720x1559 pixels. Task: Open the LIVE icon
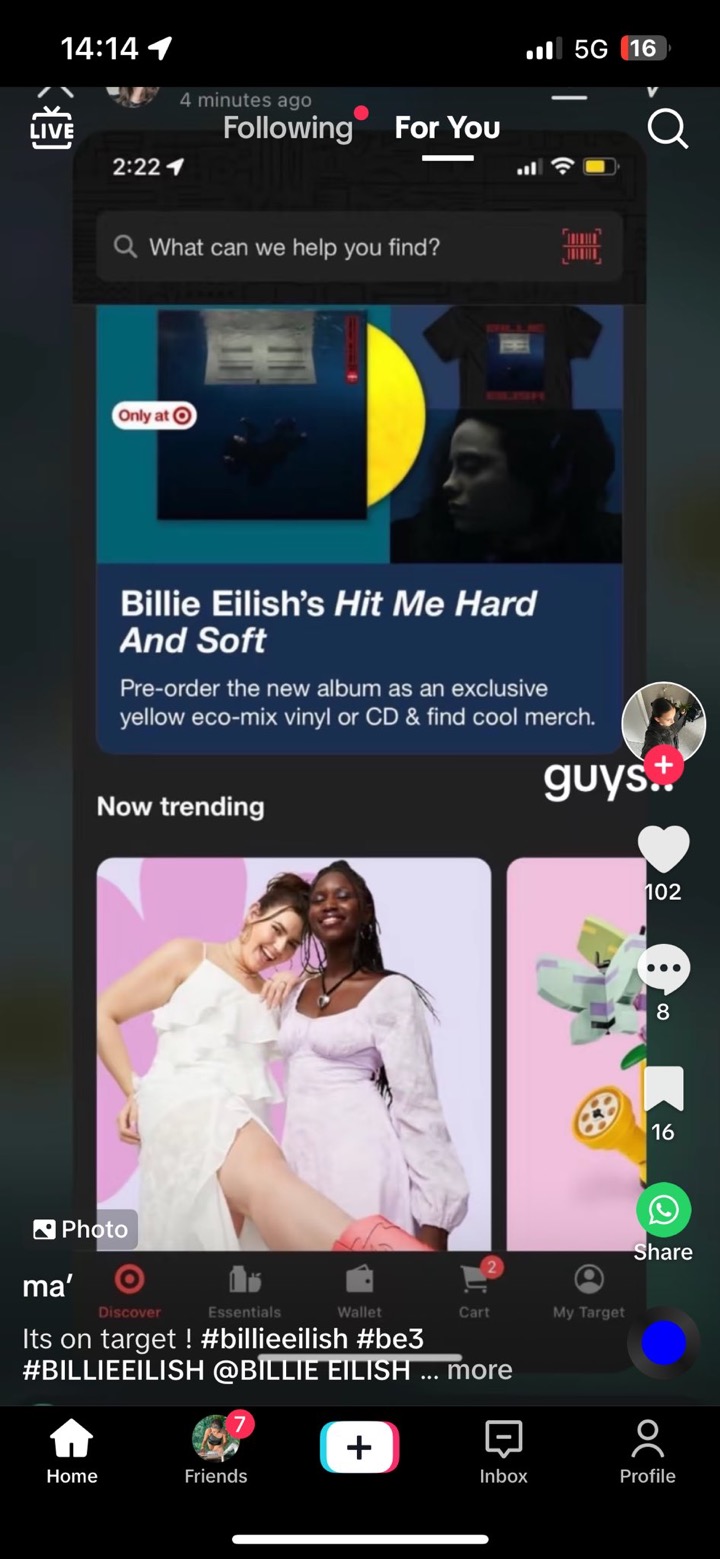click(x=52, y=127)
